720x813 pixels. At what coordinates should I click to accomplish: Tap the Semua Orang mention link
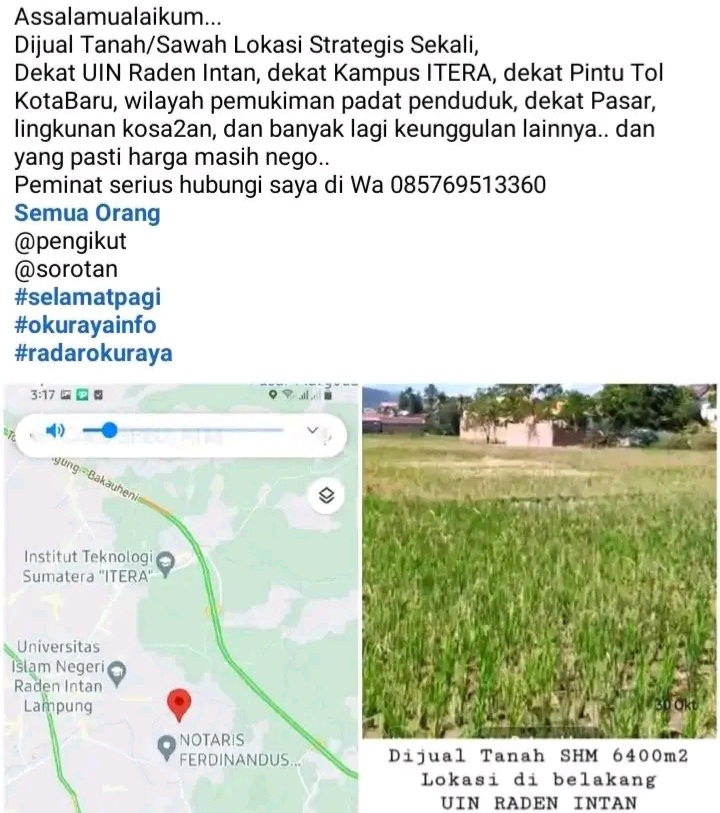[87, 214]
